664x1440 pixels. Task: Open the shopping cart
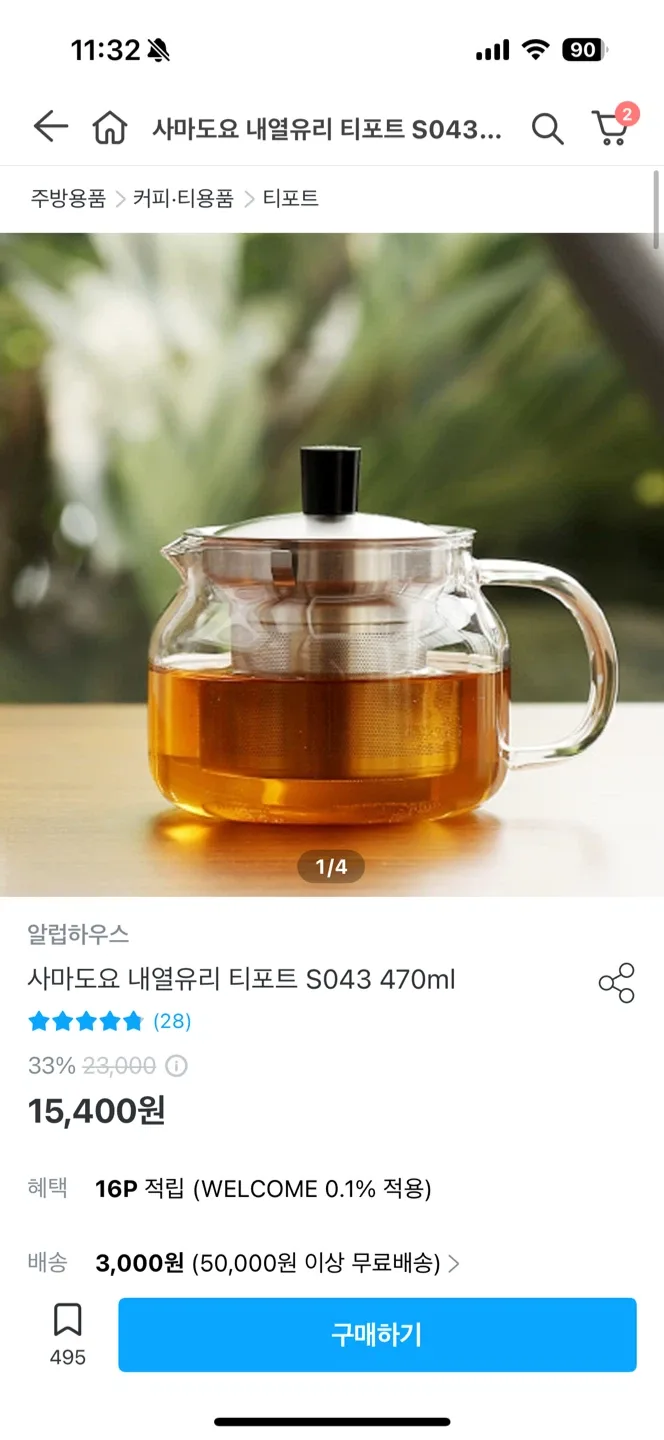(610, 128)
